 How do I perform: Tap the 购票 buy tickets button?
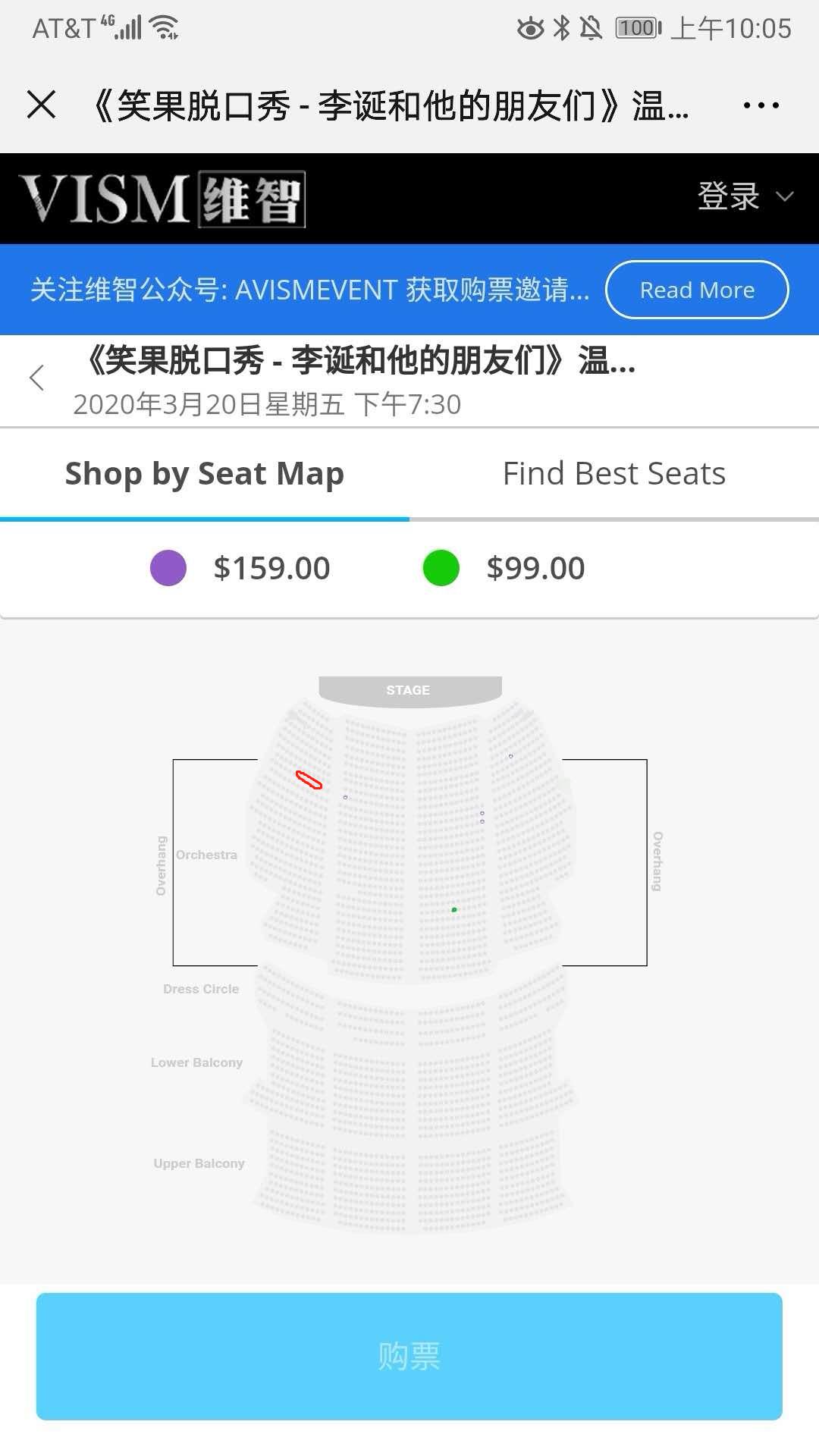[409, 1356]
